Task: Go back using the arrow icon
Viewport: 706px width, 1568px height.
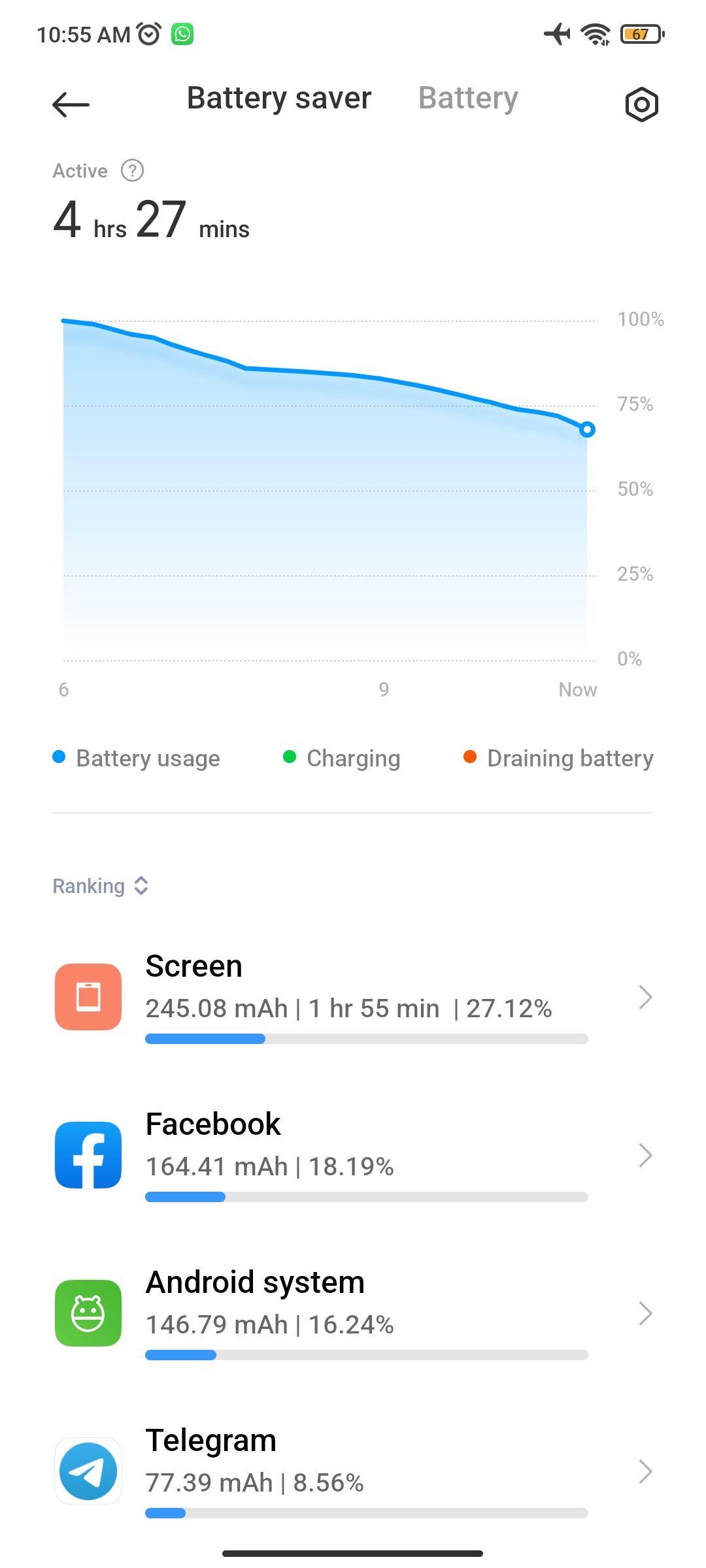Action: 71,105
